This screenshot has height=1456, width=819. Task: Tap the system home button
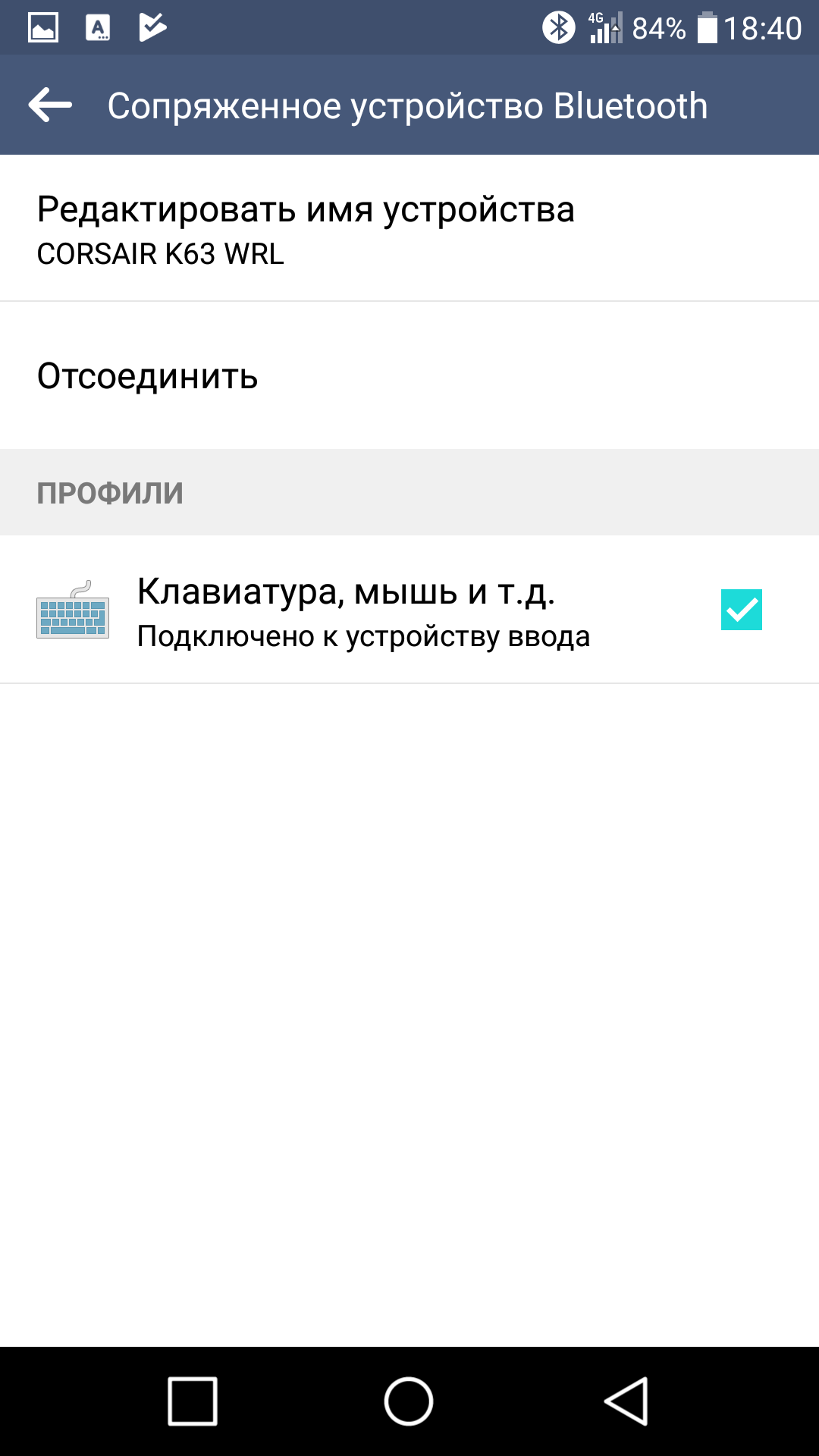coord(409,1401)
